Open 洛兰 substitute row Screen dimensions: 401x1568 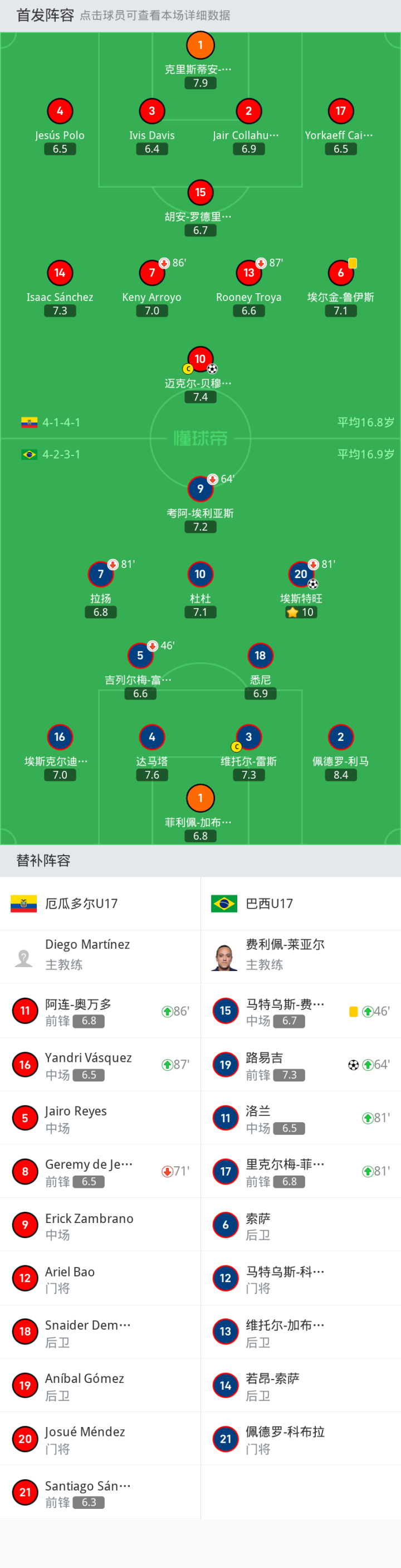[x=301, y=1118]
